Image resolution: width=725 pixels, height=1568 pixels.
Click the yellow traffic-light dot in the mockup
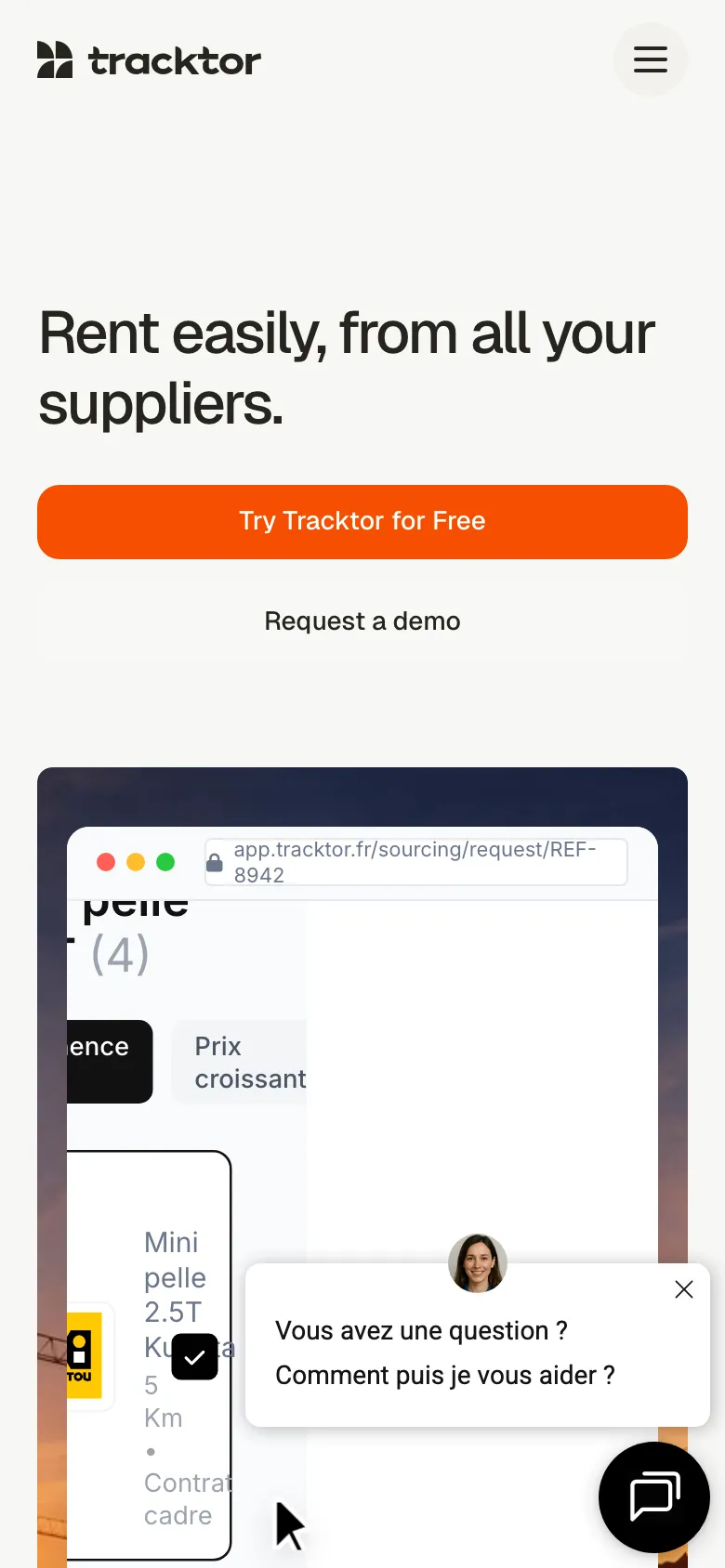pos(135,862)
